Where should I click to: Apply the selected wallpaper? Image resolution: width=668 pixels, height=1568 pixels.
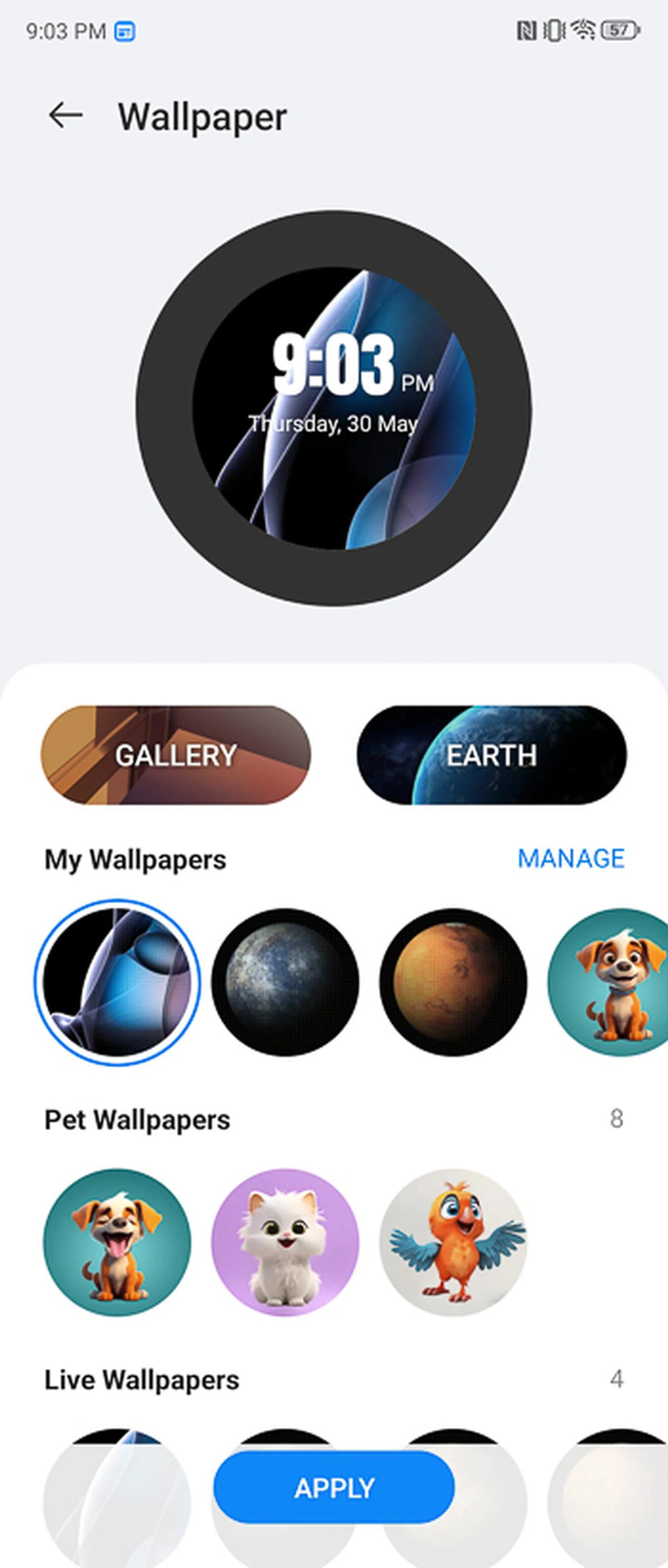334,1488
